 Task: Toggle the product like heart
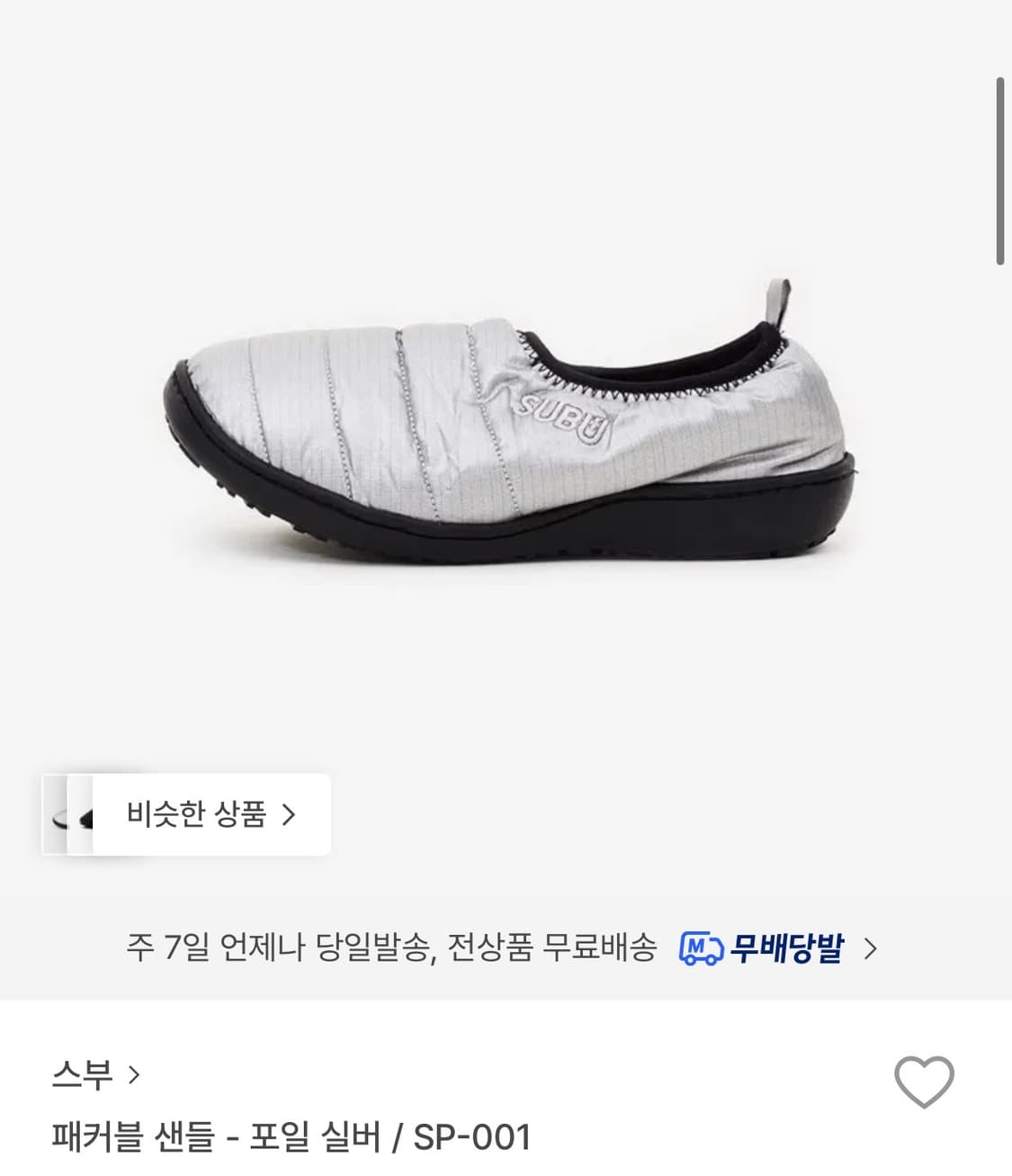[926, 1083]
